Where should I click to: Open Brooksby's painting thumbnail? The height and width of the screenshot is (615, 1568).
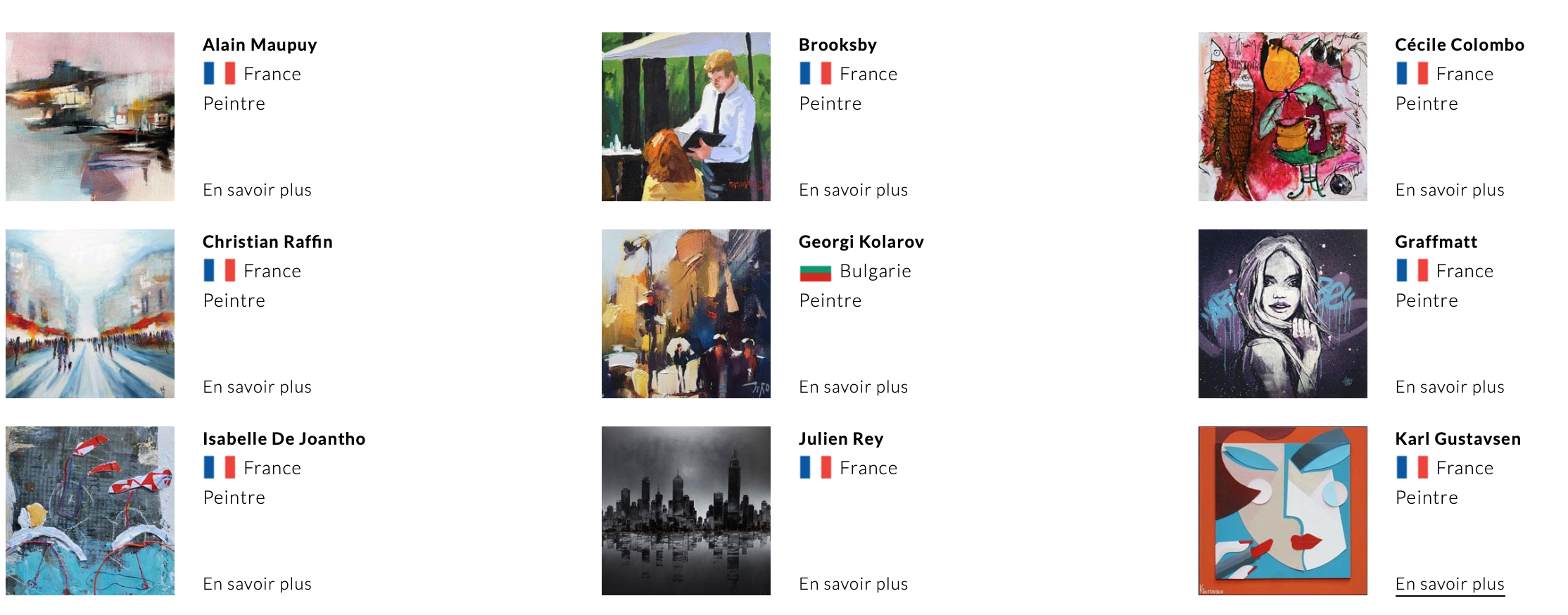click(686, 117)
